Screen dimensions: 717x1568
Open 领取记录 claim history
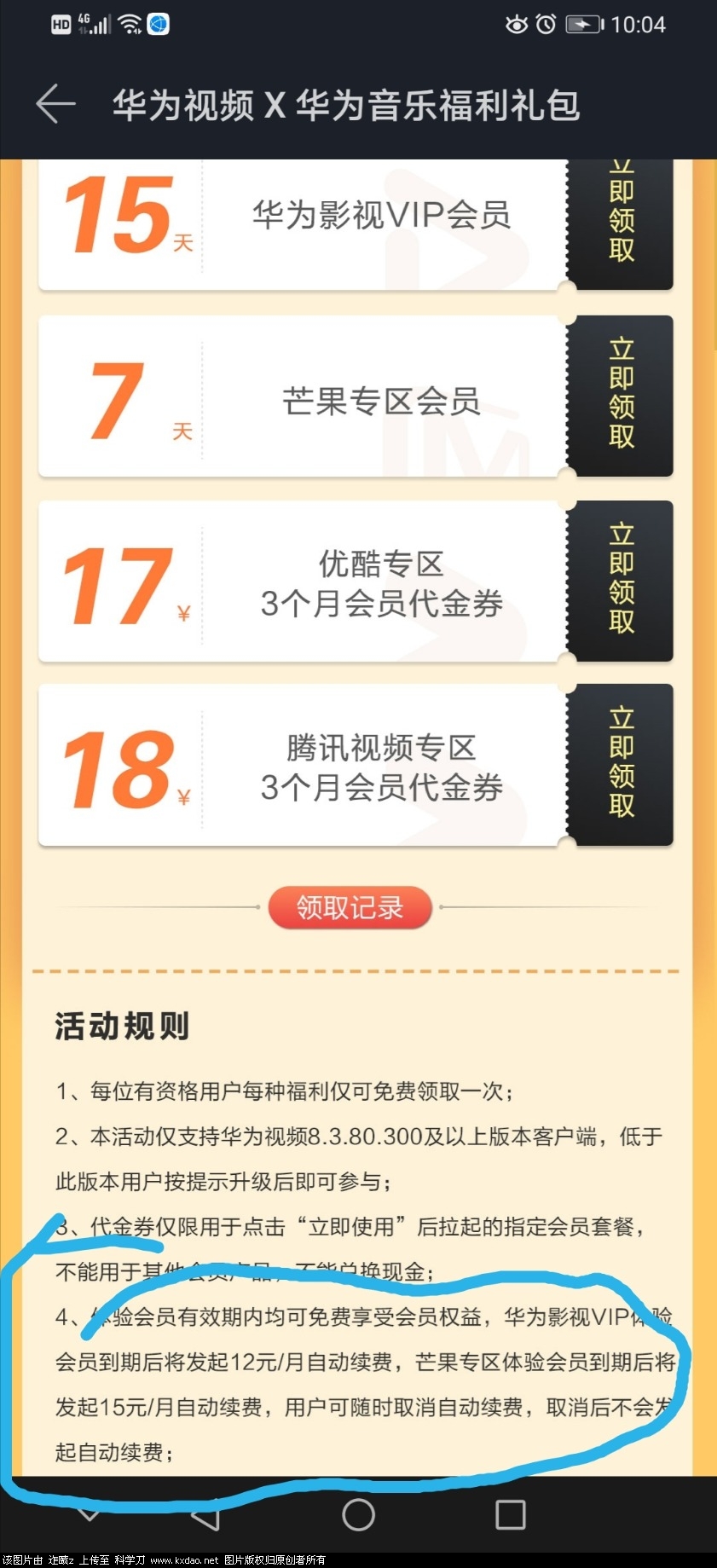pyautogui.click(x=350, y=907)
